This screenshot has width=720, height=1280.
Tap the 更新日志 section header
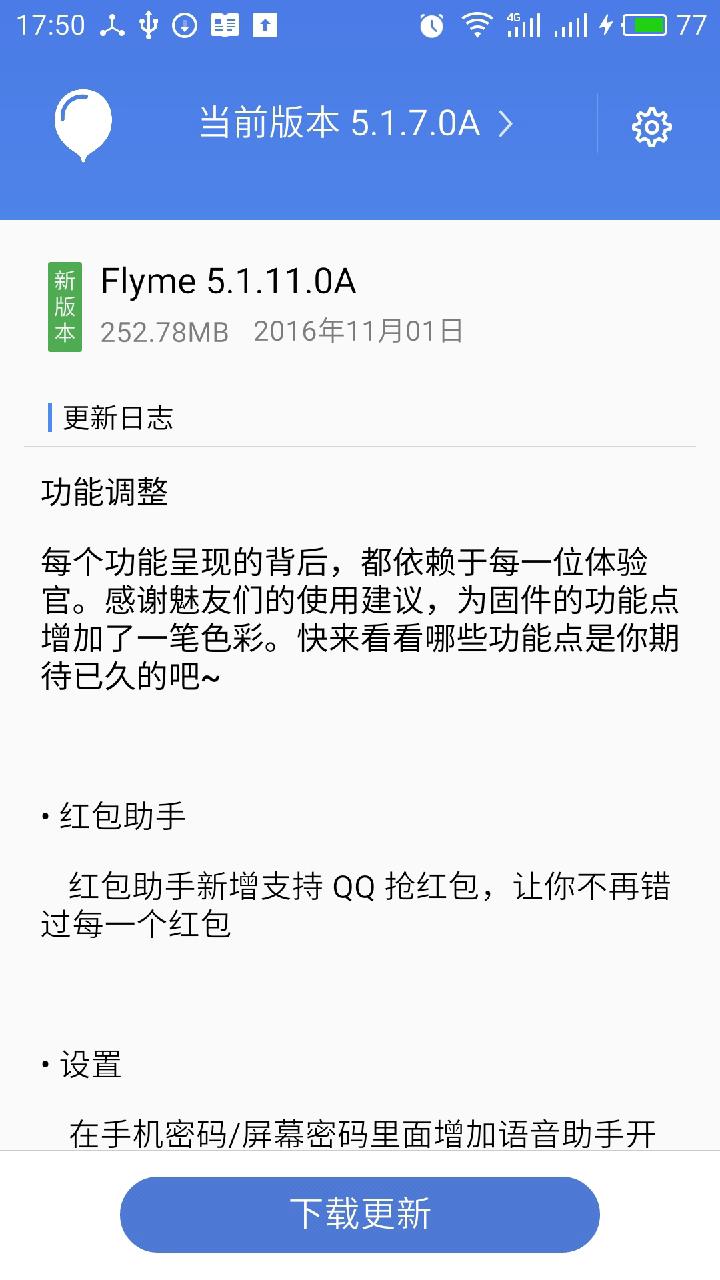[x=120, y=418]
